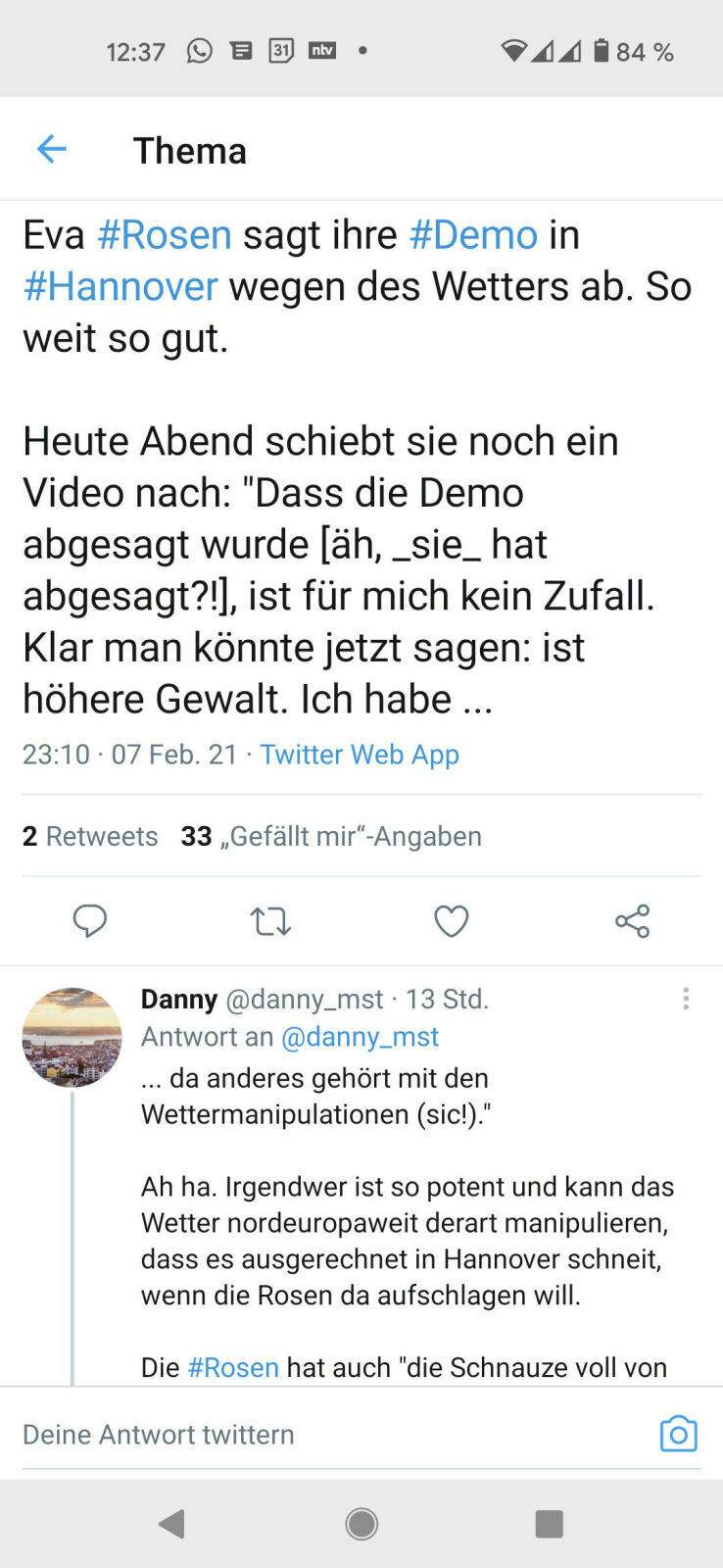Open overflow menu on Danny's reply

point(686,999)
